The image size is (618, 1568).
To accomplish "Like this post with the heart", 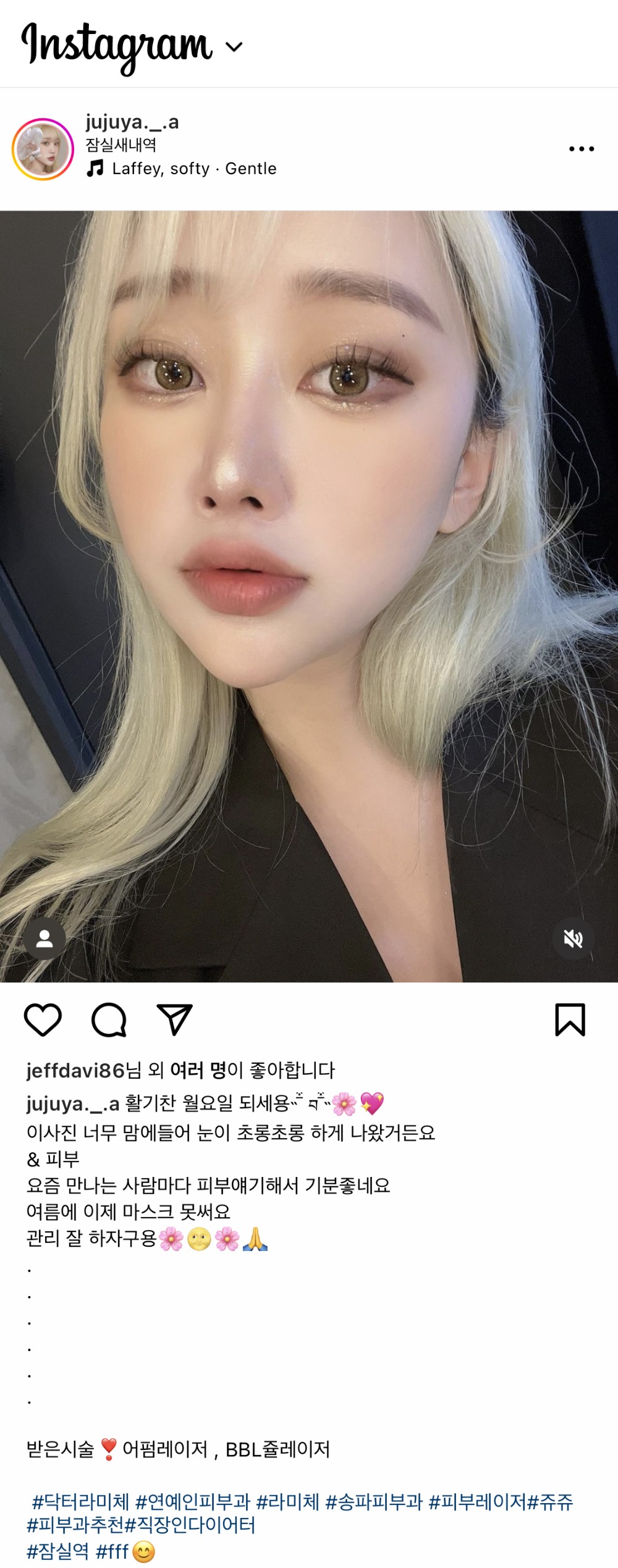I will tap(43, 1020).
